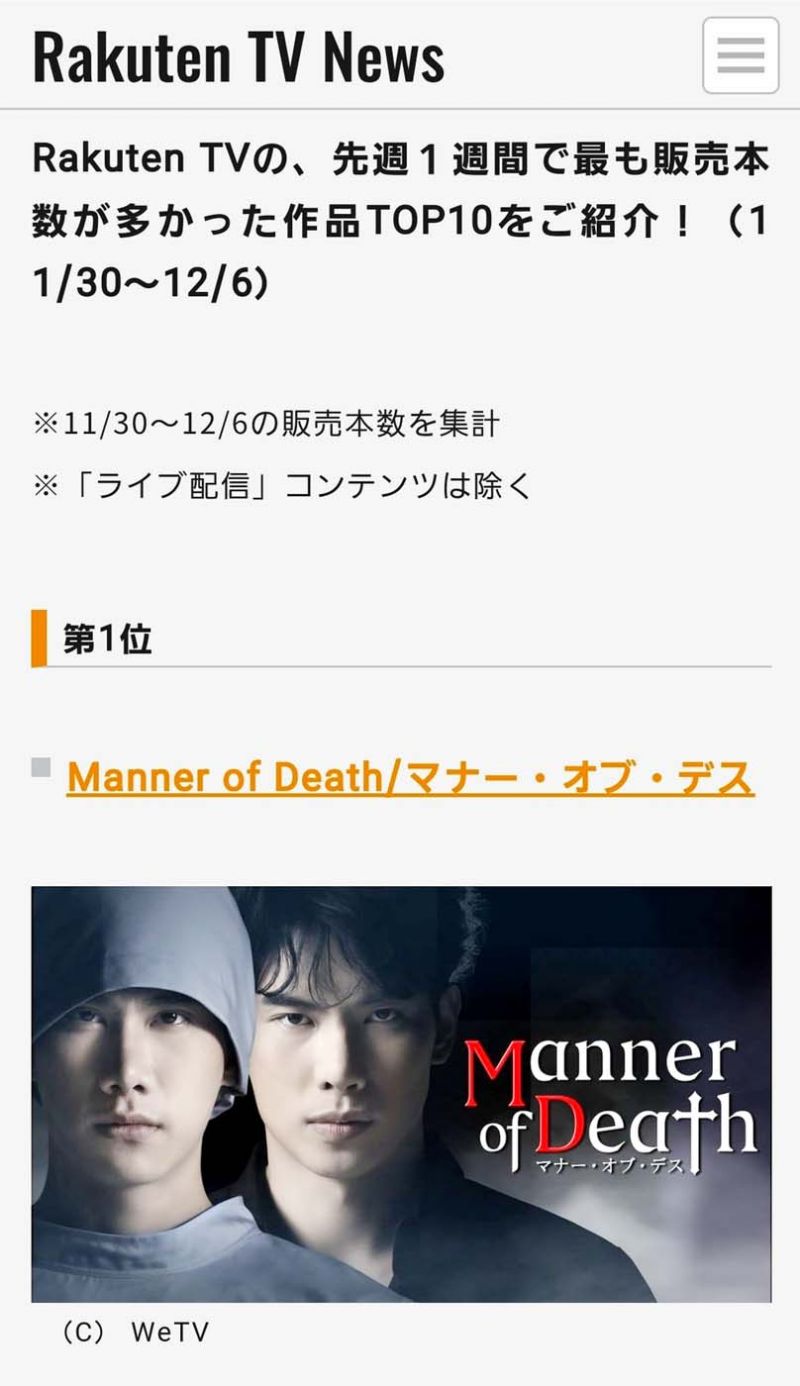
Task: Go to the Rakuten TV News home
Action: pyautogui.click(x=238, y=57)
